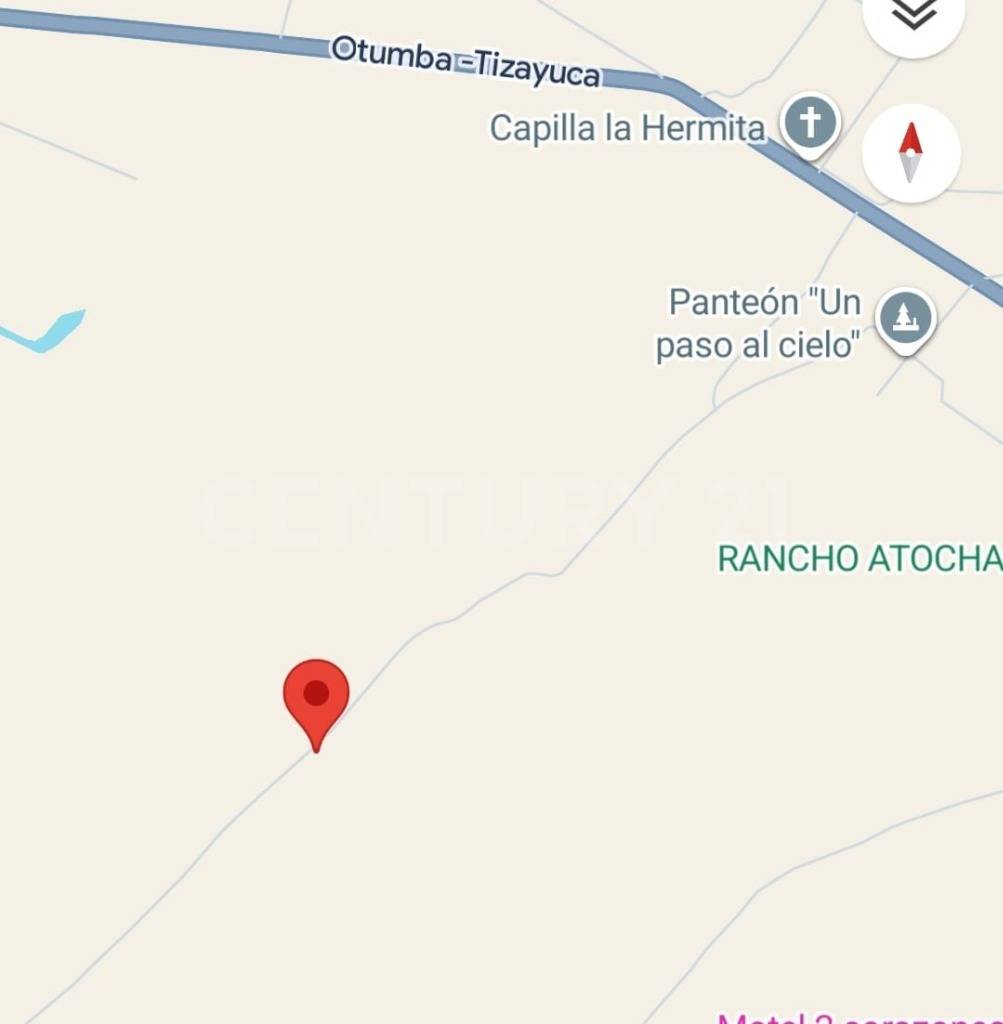1003x1024 pixels.
Task: Open the Panteón "Un paso al cielo" marker
Action: click(905, 319)
